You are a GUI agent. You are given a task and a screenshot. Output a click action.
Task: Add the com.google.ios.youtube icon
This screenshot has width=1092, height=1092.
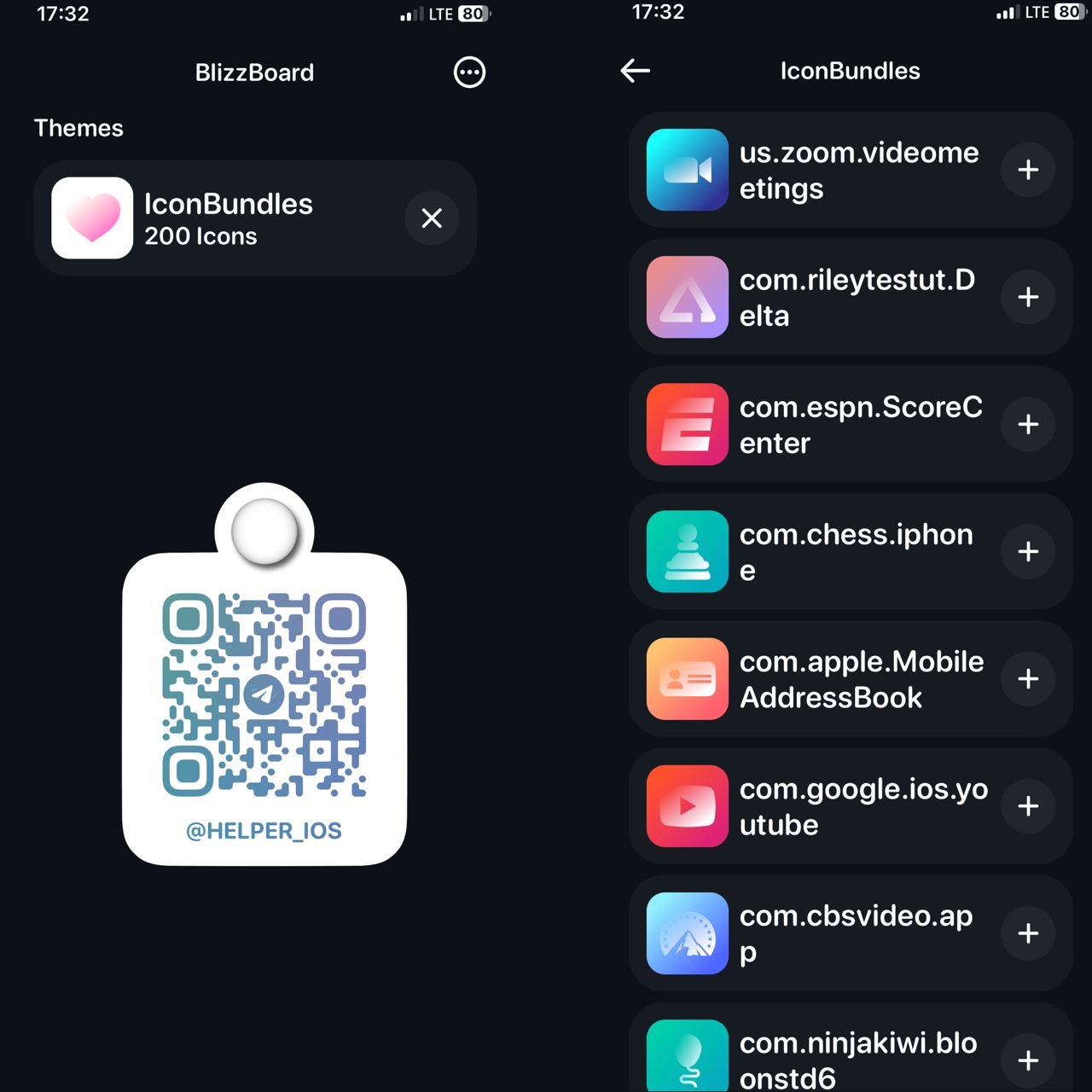click(x=1028, y=806)
